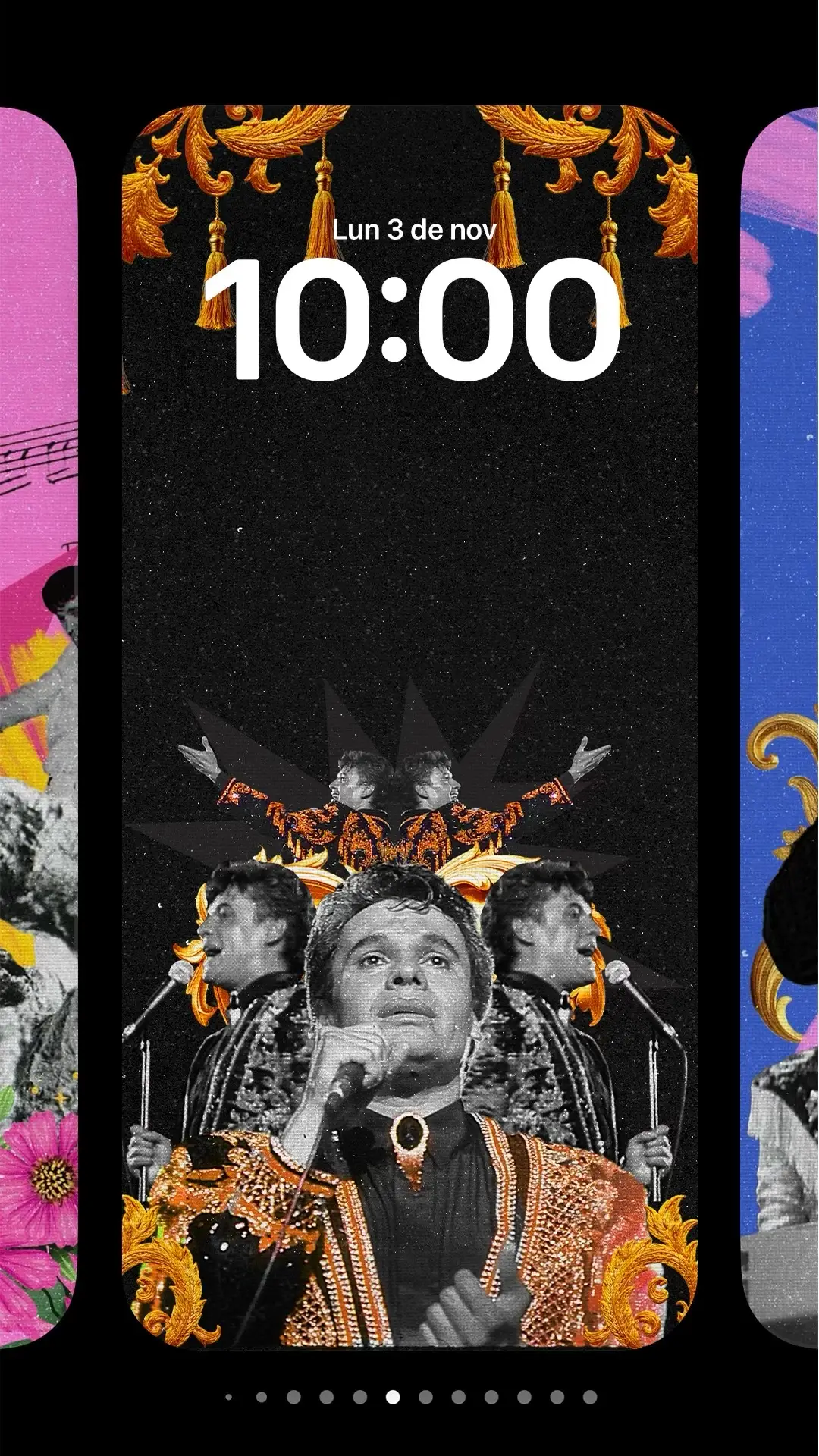Image resolution: width=819 pixels, height=1456 pixels.
Task: Select the highlighted white page indicator dot
Action: [393, 1397]
